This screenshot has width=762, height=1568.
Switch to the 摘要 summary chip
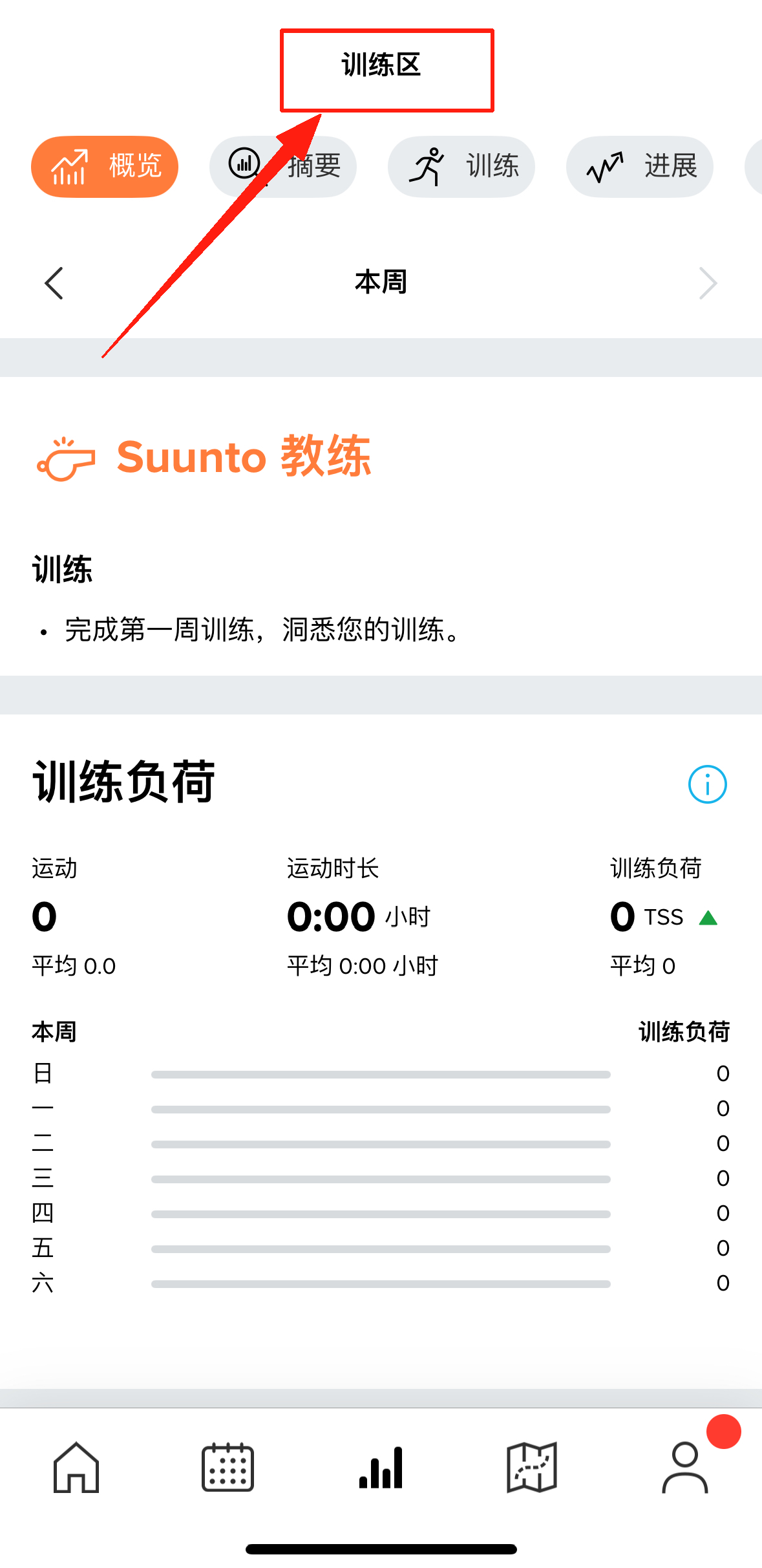pyautogui.click(x=283, y=167)
